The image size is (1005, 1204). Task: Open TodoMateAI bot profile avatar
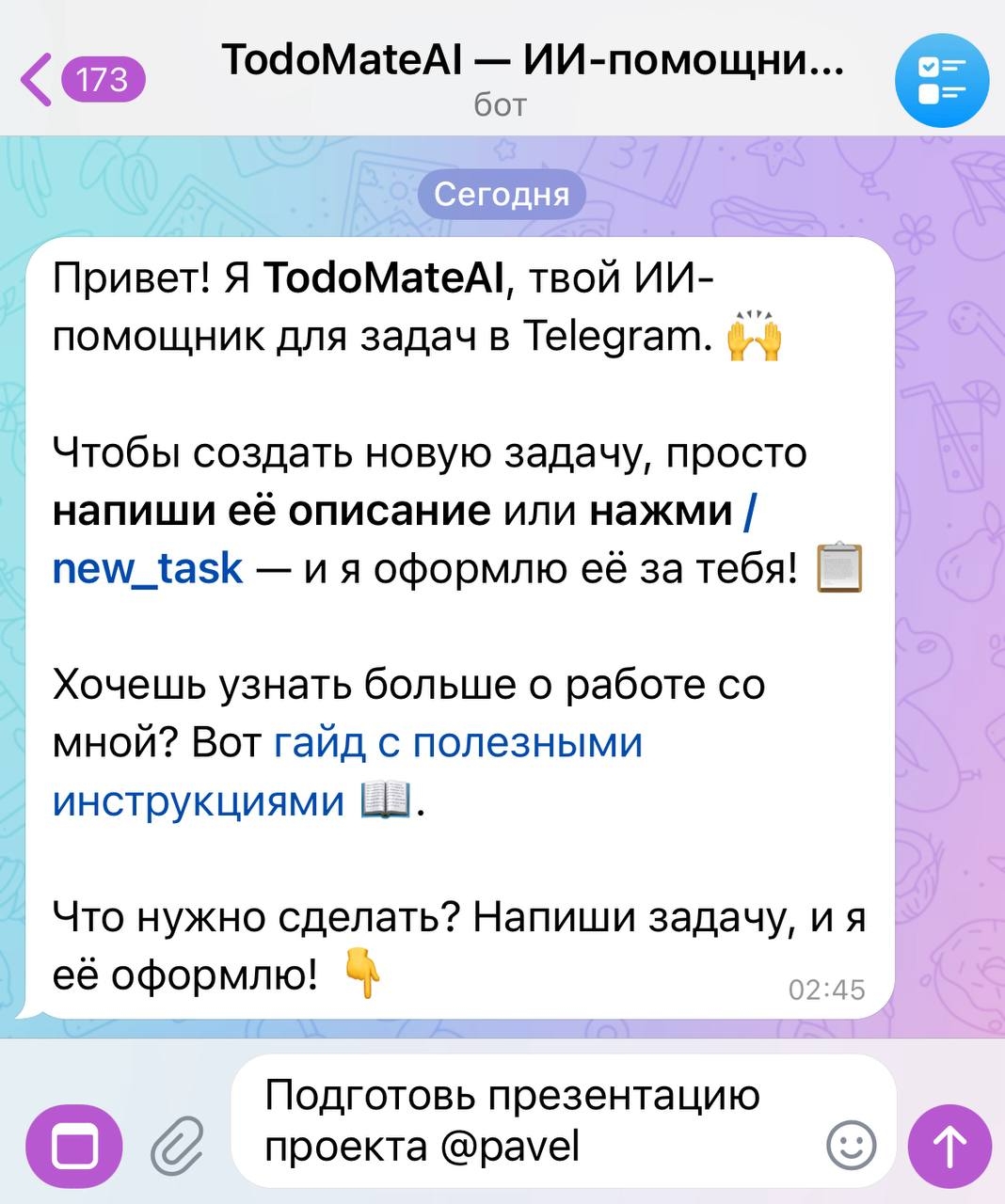pos(941,79)
